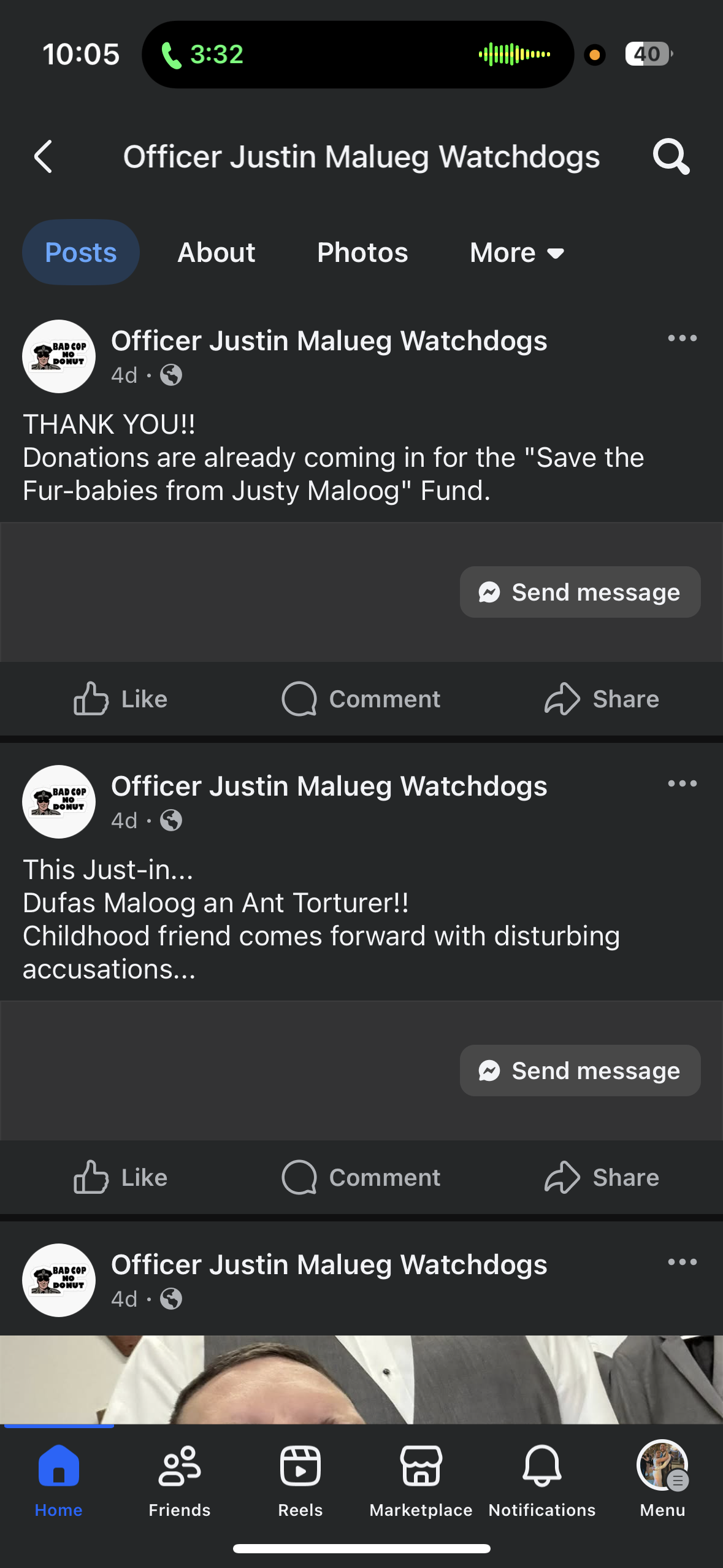This screenshot has height=1568, width=723.
Task: Go back using the top-left arrow
Action: point(43,157)
